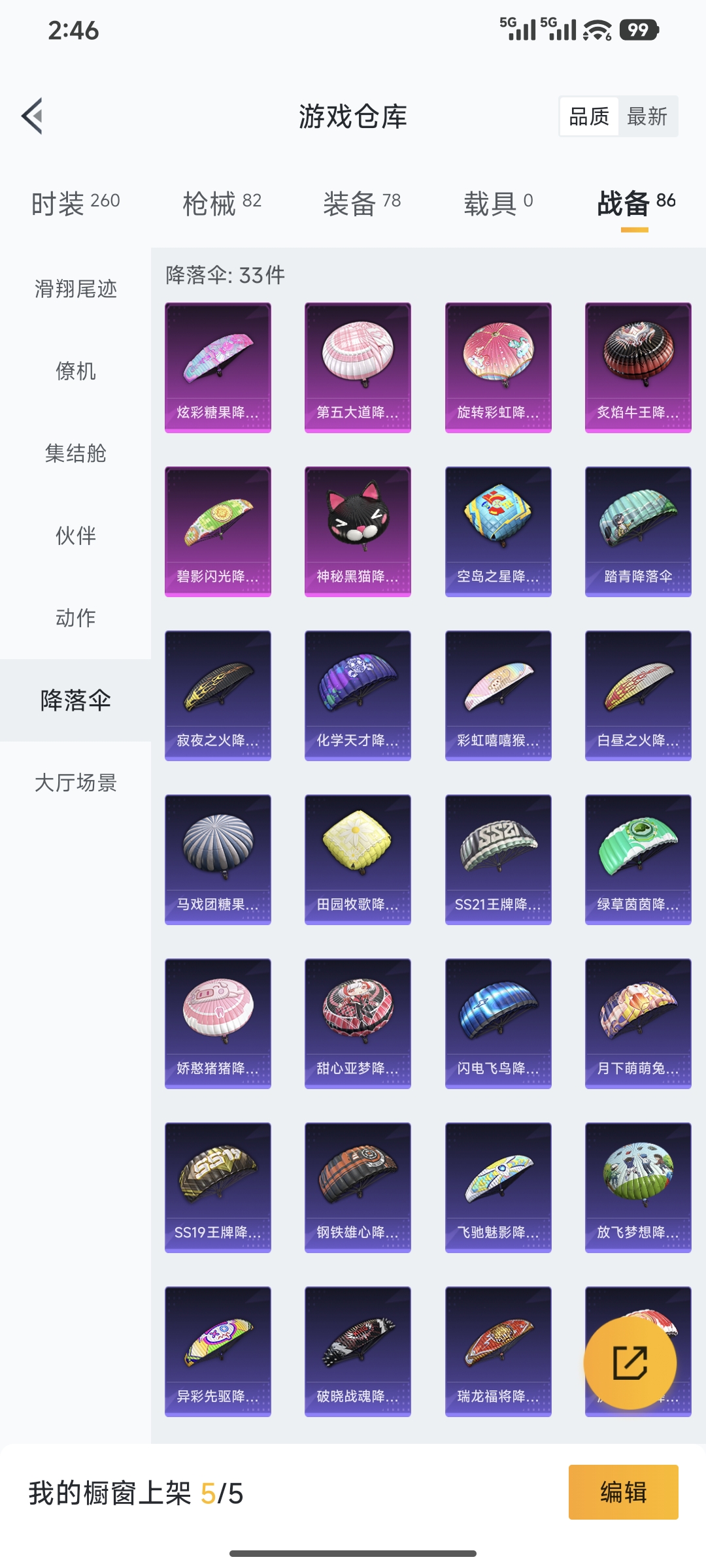Switch sorting to 品质 quality mode
706x1568 pixels.
(x=588, y=116)
